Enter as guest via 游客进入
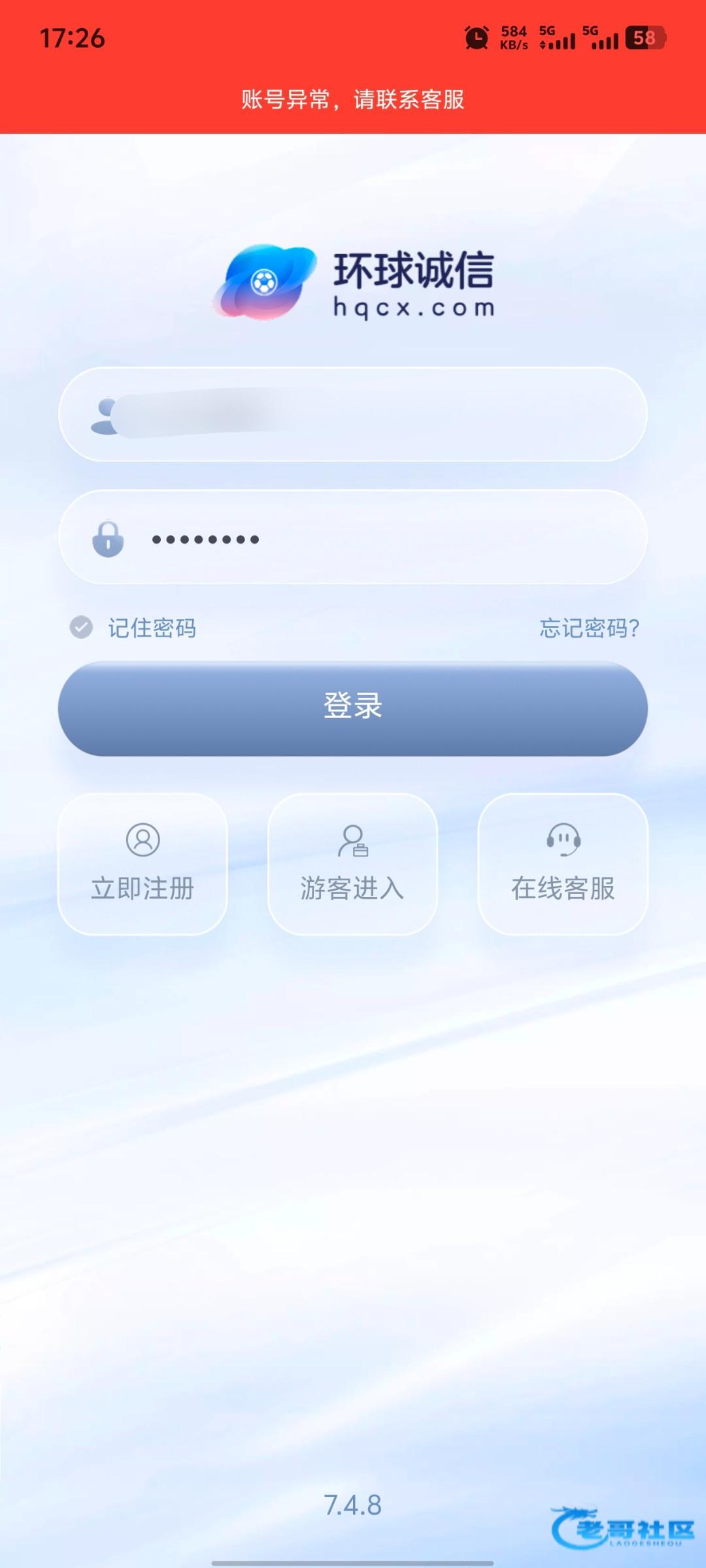 point(352,864)
